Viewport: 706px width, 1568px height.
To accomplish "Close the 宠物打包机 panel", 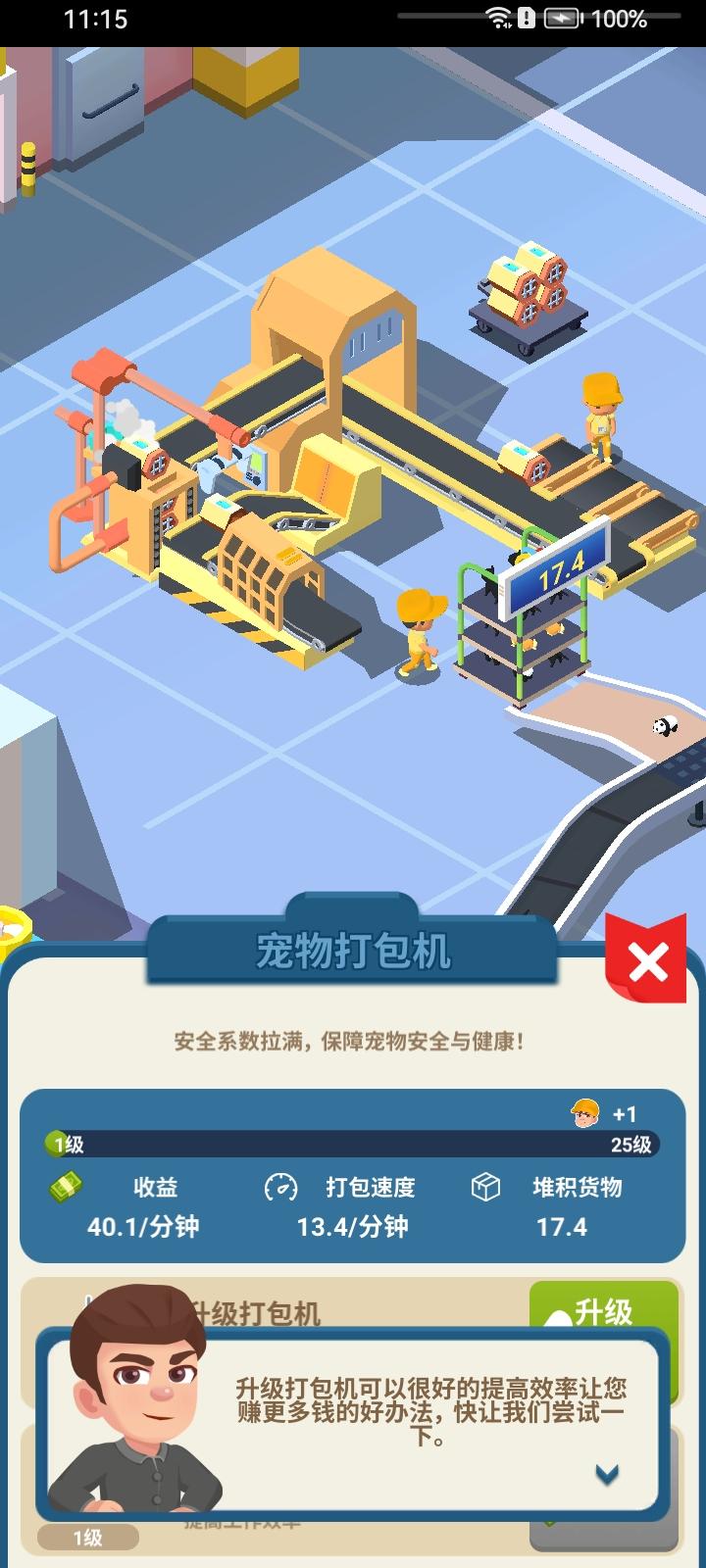I will coord(646,961).
